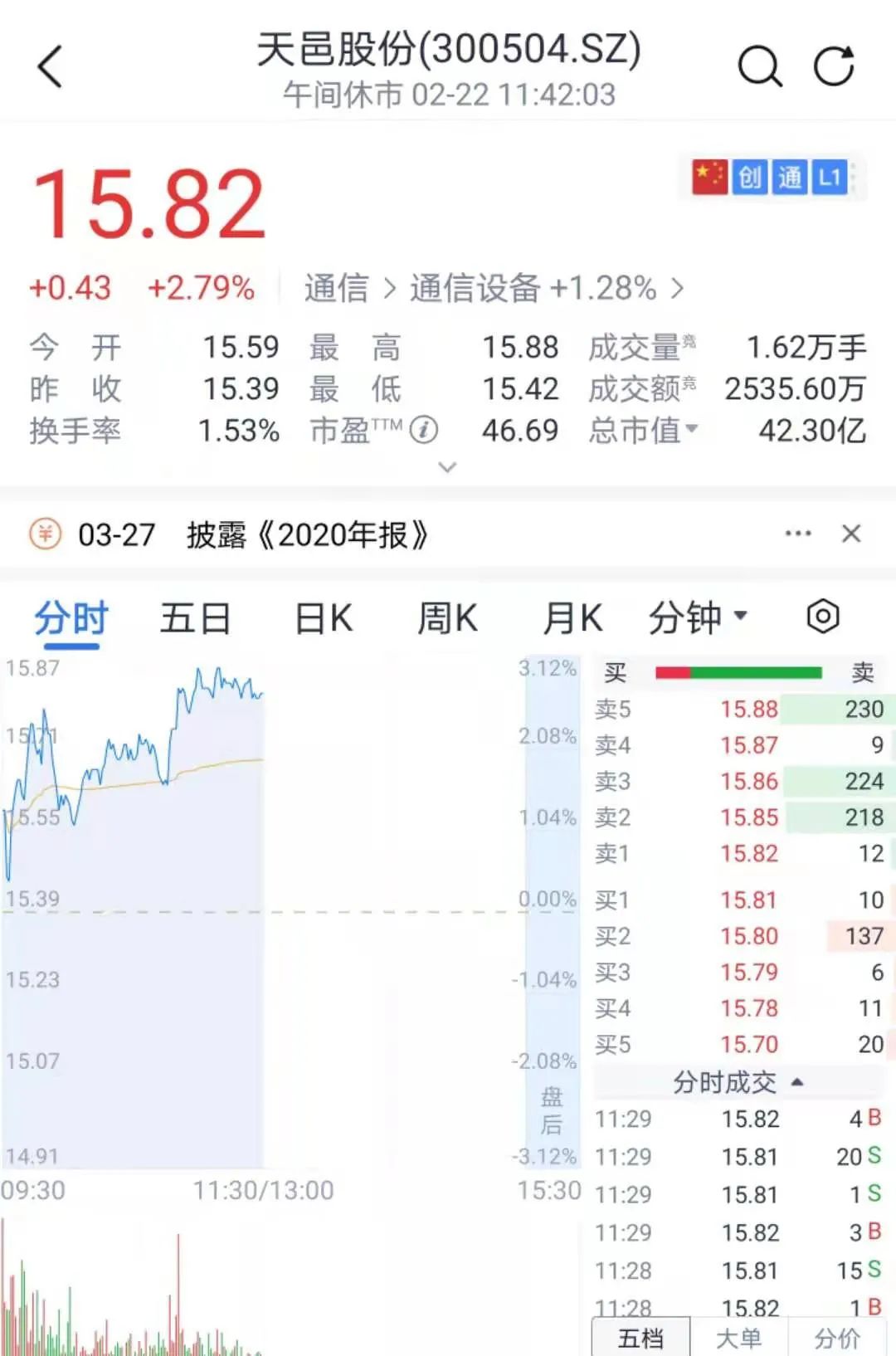The height and width of the screenshot is (1356, 896).
Task: Collapse the 分时成交 section
Action: (x=738, y=1082)
